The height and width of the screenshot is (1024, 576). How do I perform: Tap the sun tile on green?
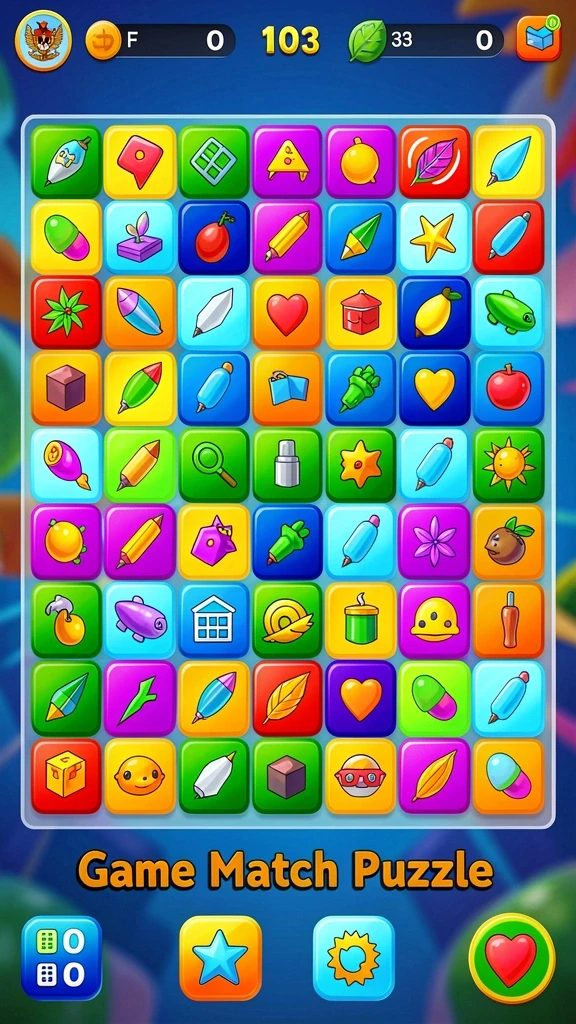[x=508, y=466]
